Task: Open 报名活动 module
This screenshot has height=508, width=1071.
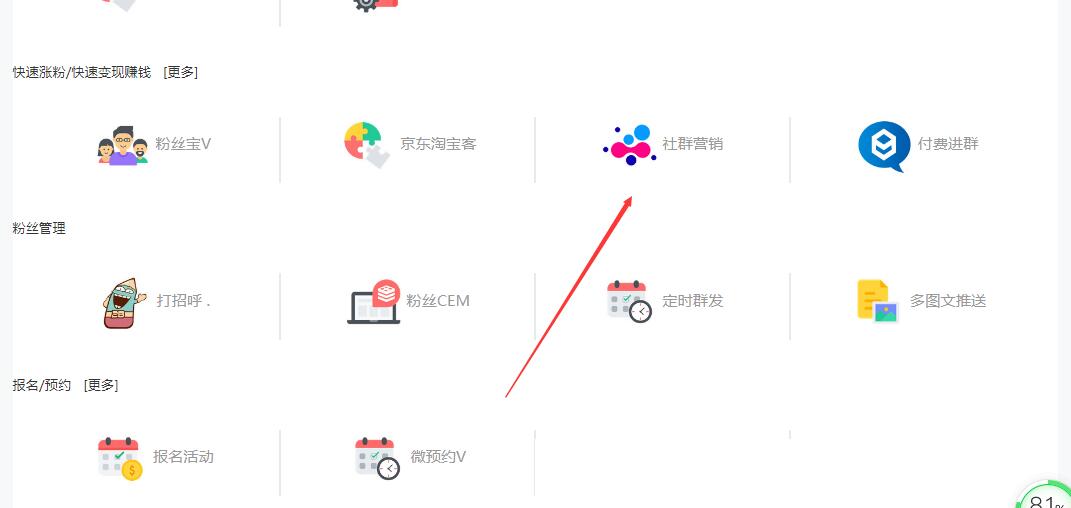Action: tap(156, 457)
